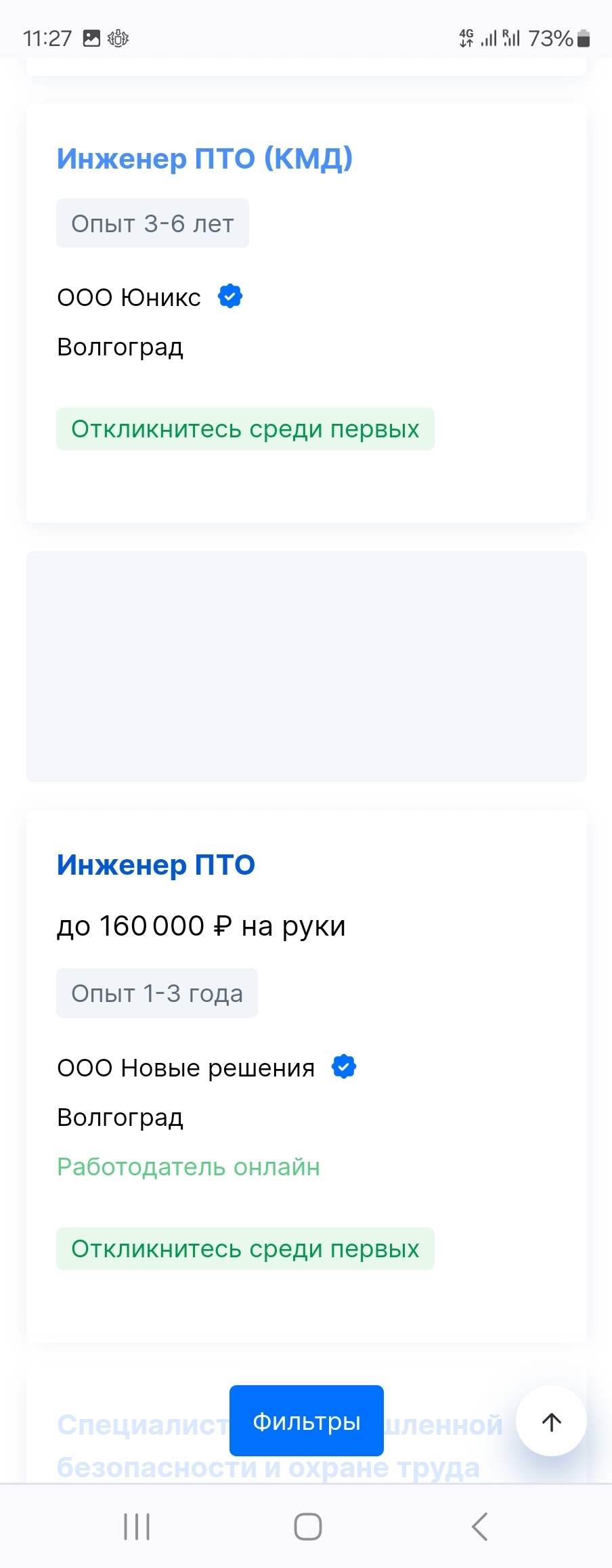Open the Инженер ПТО (КМД) vacancy

pos(204,159)
